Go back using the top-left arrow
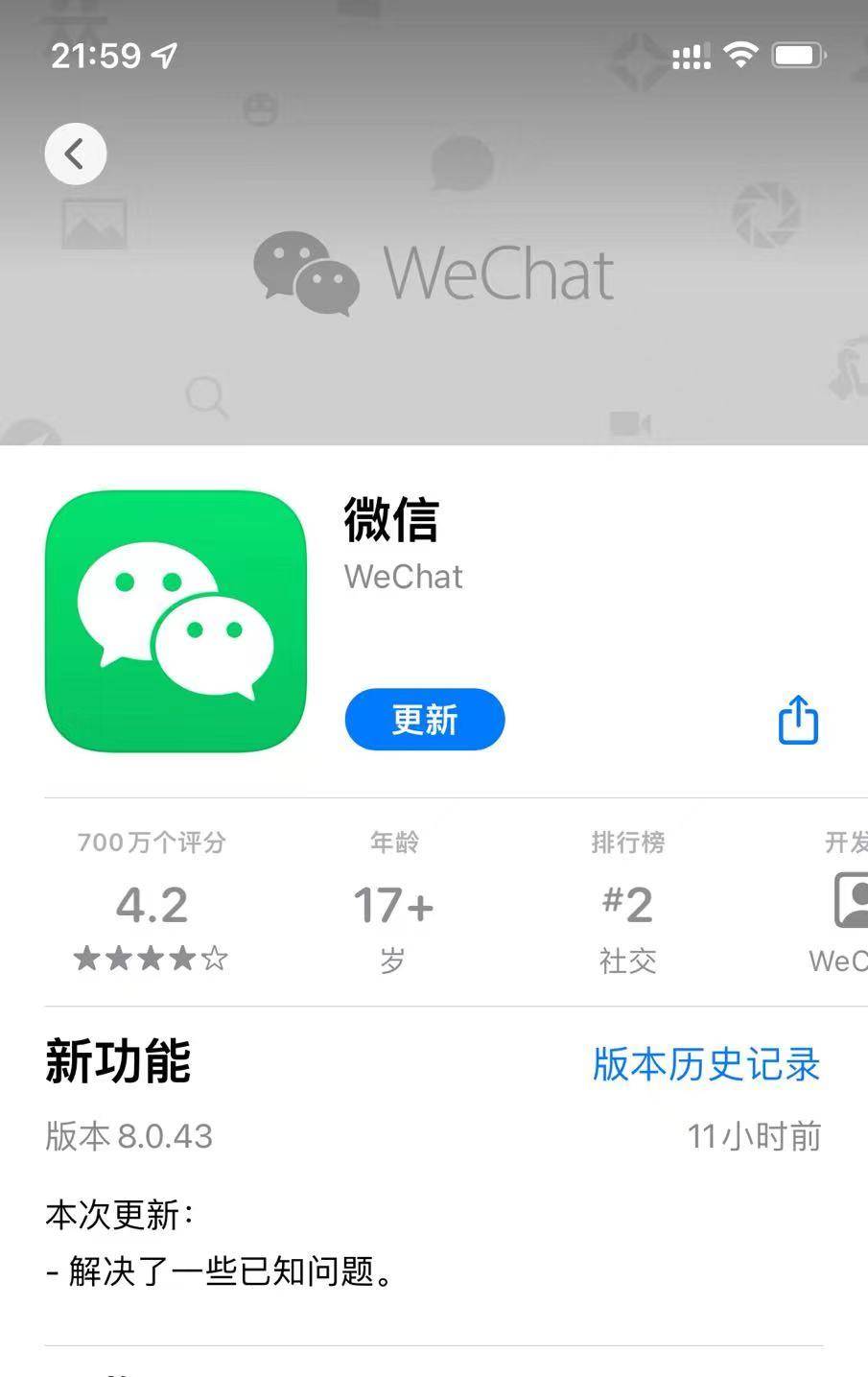 pos(76,154)
